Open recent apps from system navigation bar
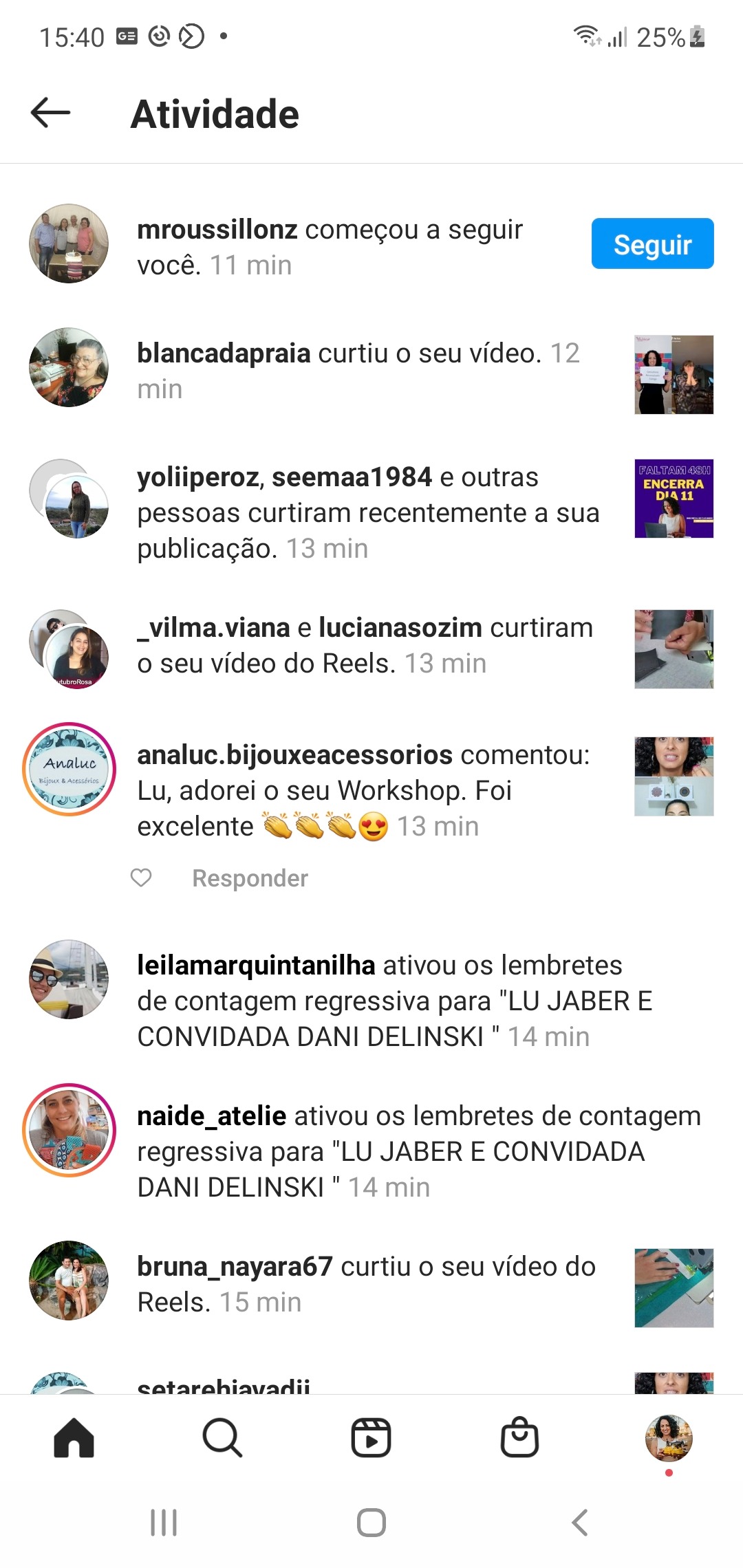 pyautogui.click(x=164, y=1523)
